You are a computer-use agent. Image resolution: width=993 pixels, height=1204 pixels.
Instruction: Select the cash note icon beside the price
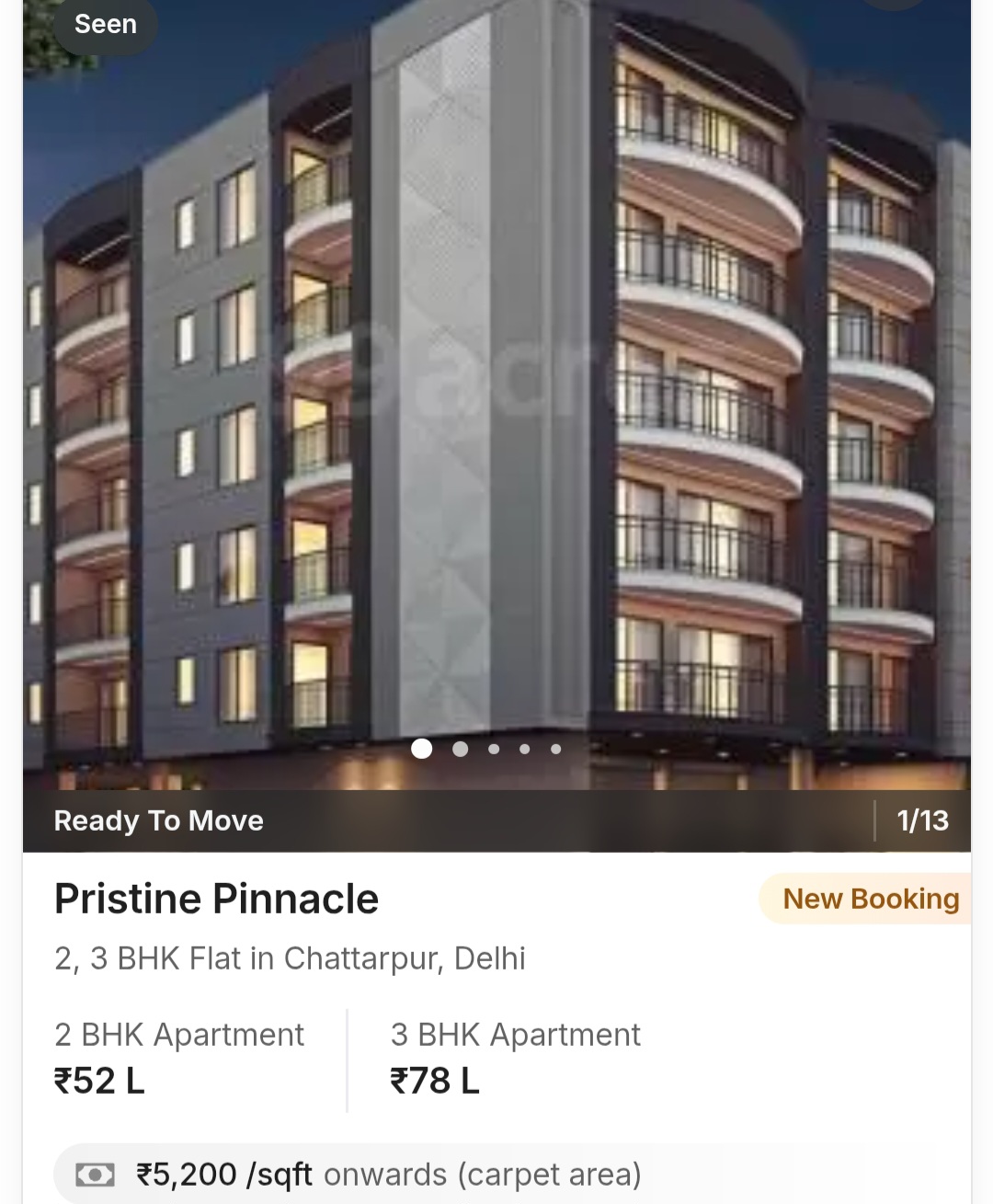coord(95,1174)
